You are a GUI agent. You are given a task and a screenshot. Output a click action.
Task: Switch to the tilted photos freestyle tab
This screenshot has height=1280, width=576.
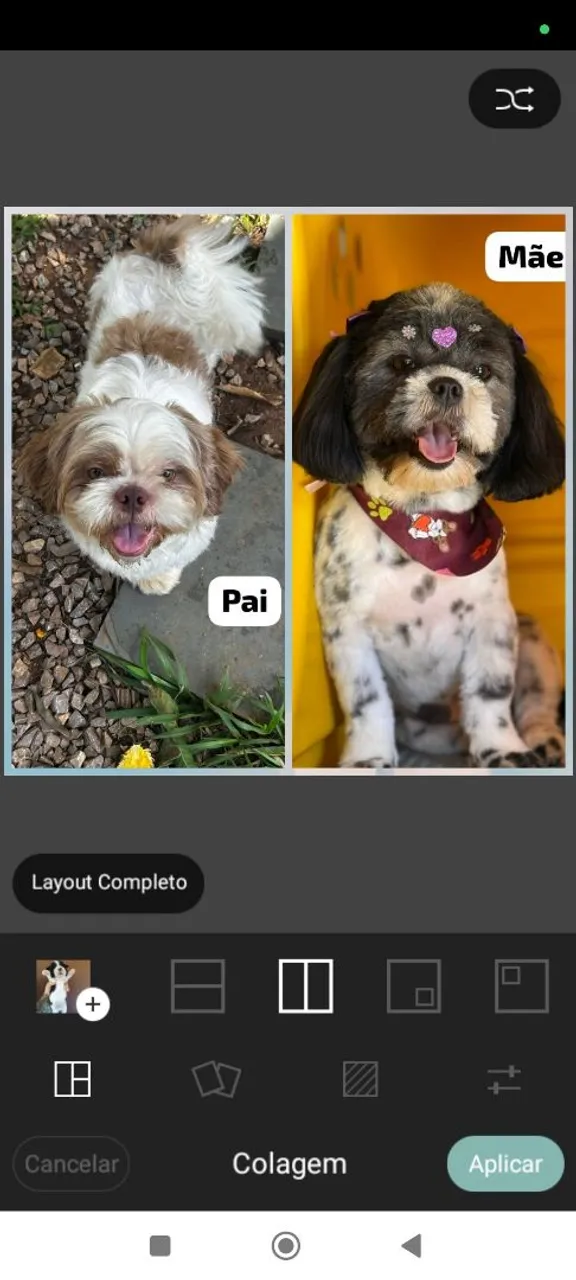click(x=216, y=1080)
